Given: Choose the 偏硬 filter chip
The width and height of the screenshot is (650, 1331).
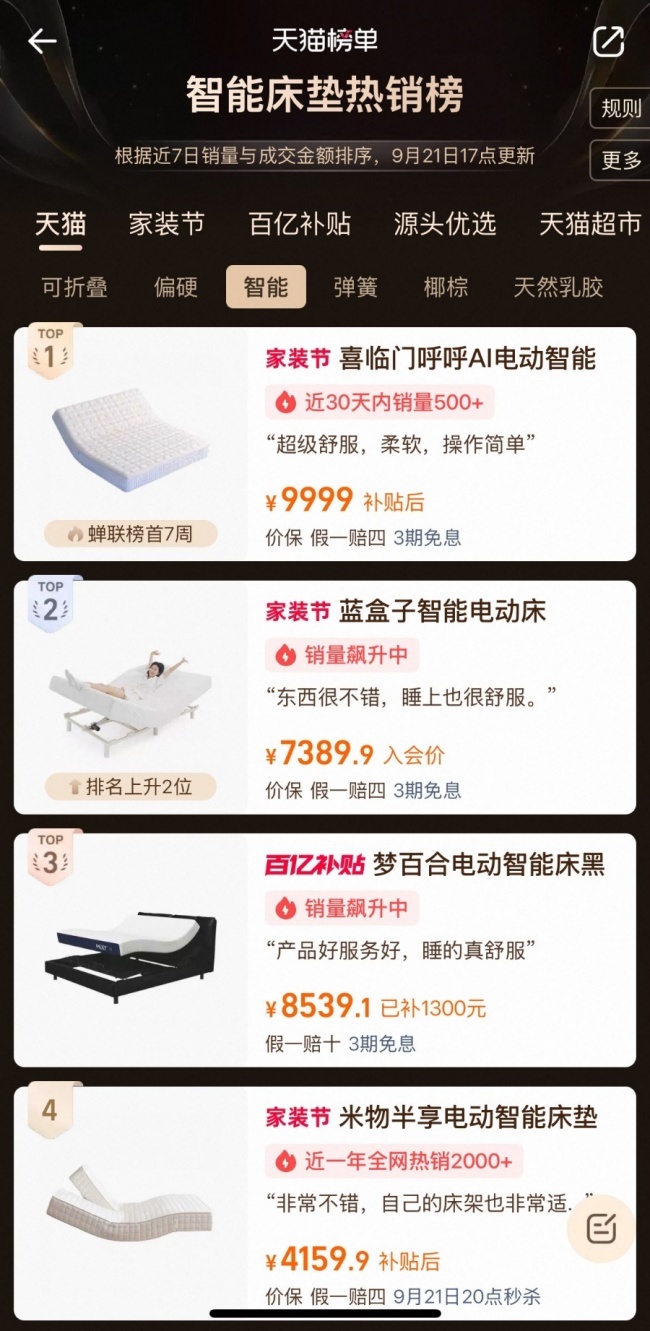Looking at the screenshot, I should pos(176,288).
